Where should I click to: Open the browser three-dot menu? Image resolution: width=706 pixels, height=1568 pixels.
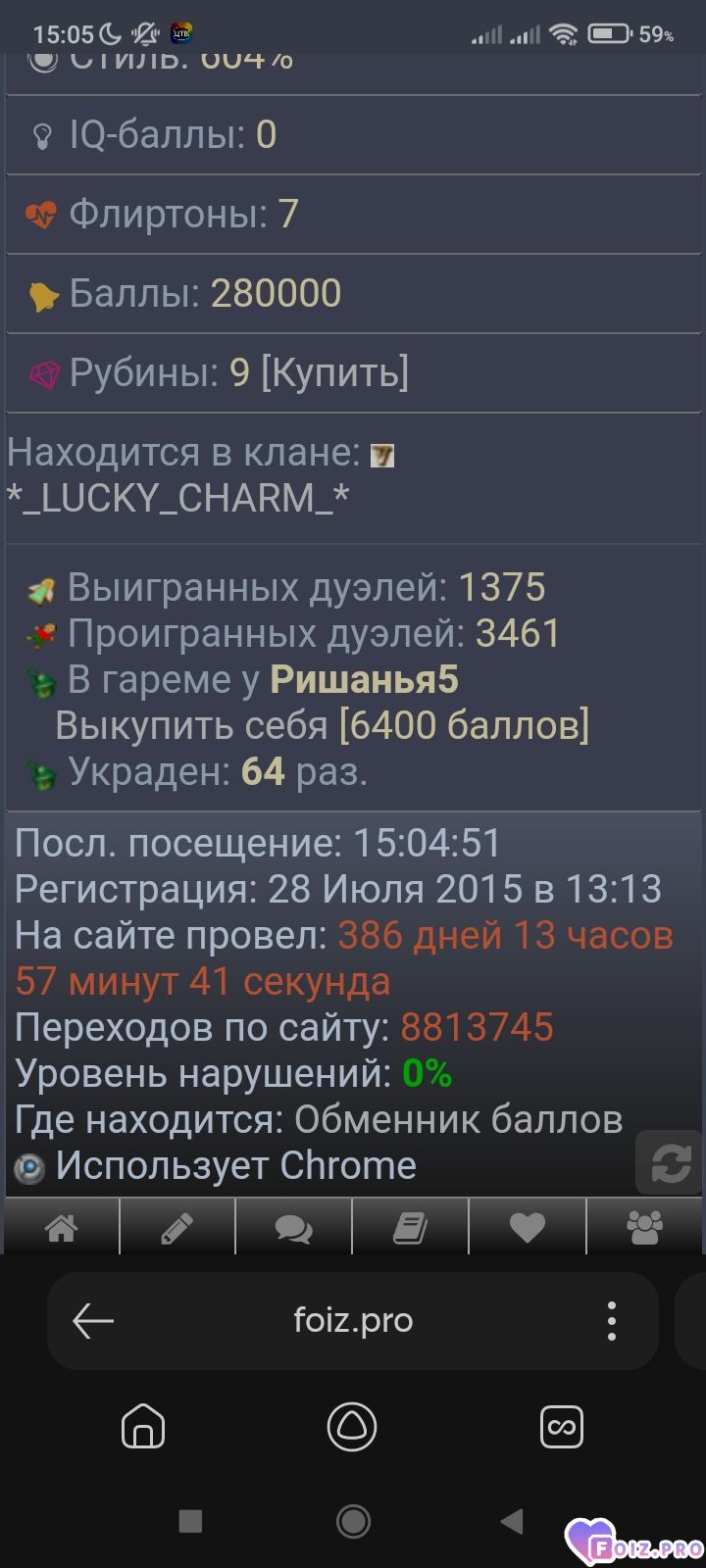[x=612, y=1321]
